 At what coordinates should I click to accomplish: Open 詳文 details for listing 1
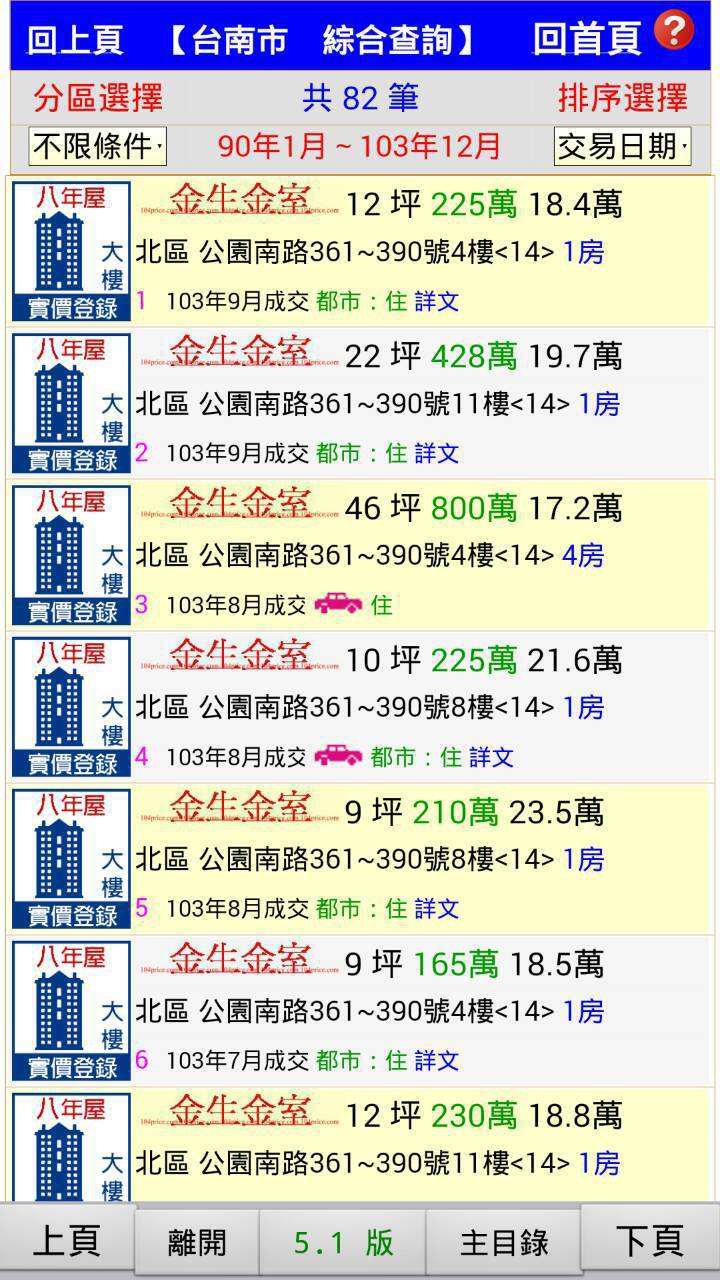(437, 301)
